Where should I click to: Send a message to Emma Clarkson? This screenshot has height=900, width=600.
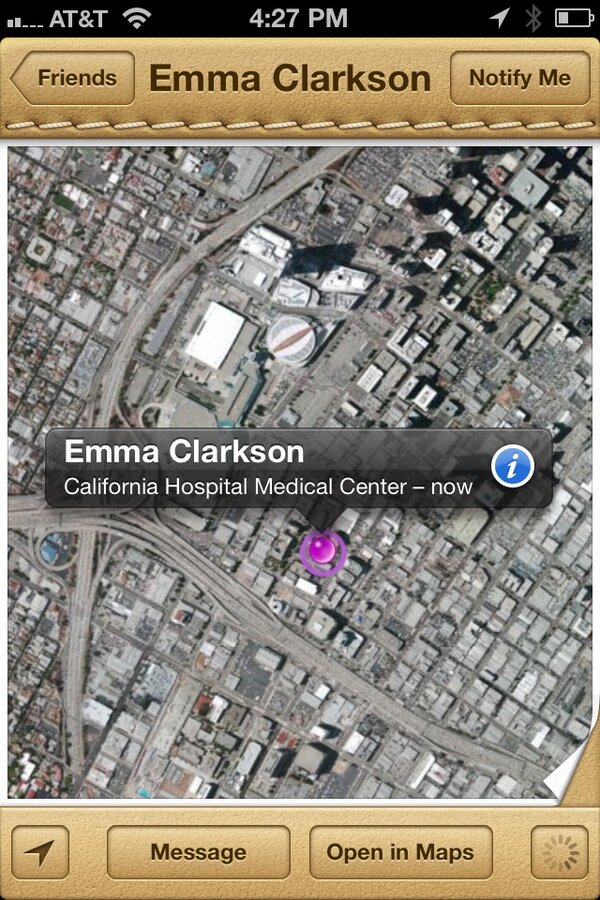(x=198, y=852)
